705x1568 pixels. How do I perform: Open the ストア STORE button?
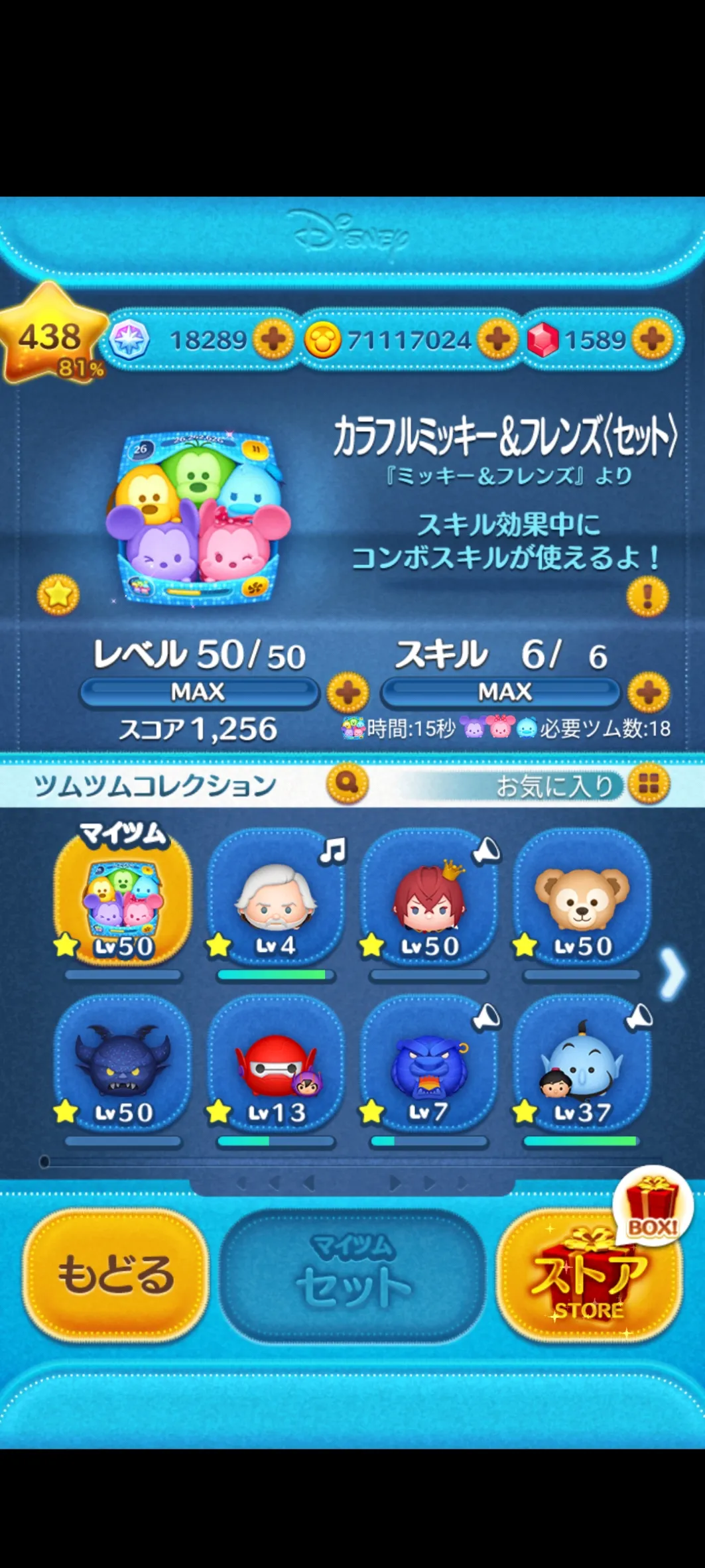pos(589,1275)
